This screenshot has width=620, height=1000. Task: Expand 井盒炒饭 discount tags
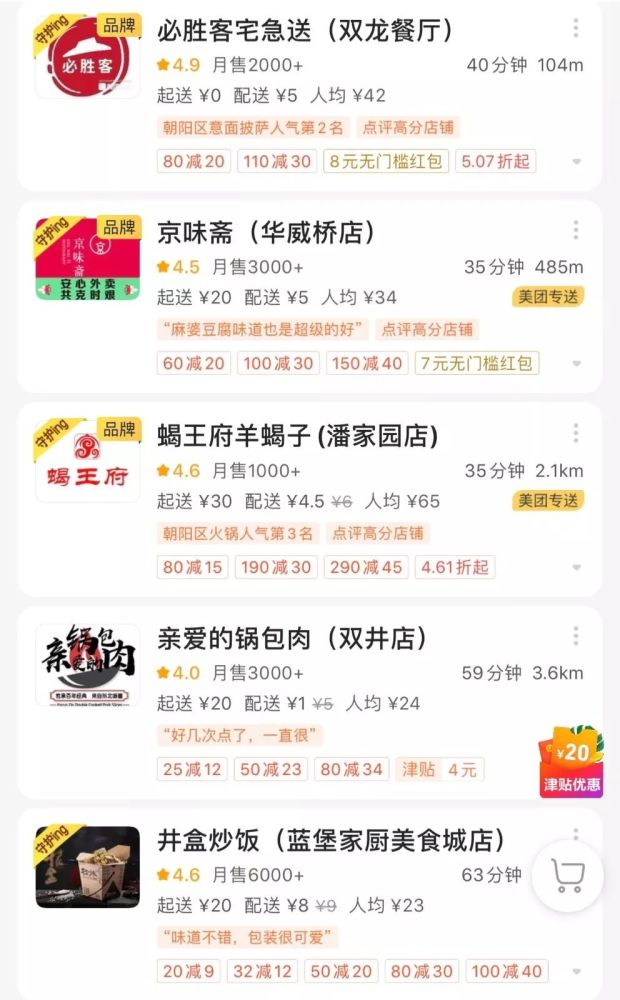point(577,971)
